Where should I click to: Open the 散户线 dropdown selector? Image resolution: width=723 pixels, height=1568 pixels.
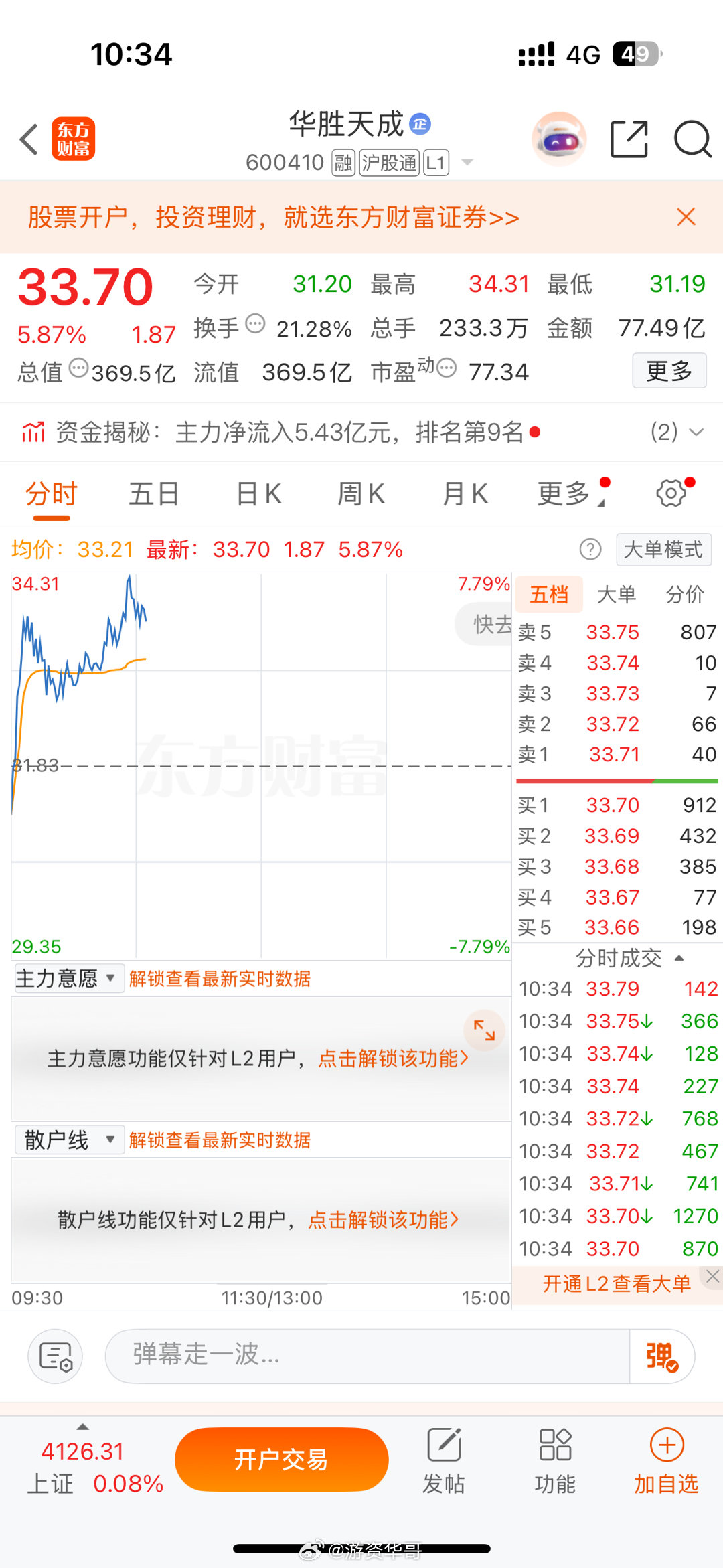66,1139
